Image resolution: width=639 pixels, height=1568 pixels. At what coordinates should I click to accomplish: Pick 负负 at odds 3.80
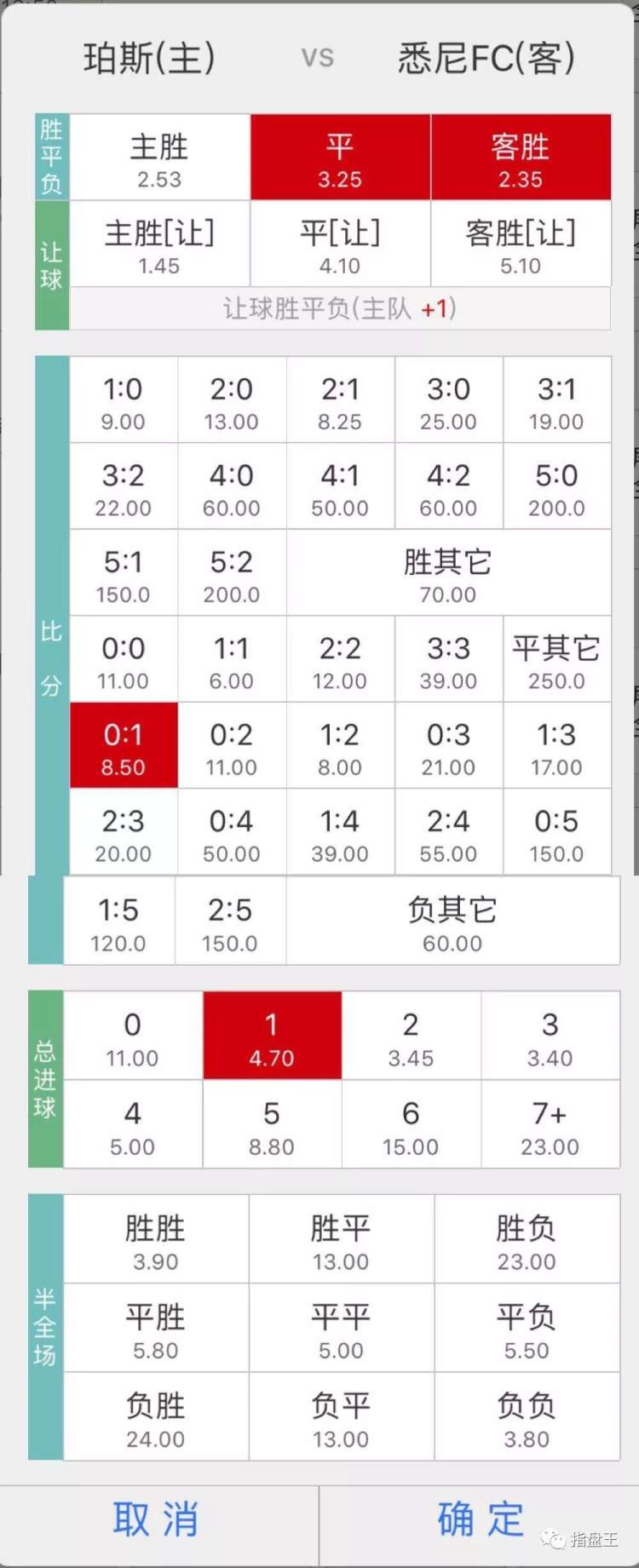point(527,1418)
